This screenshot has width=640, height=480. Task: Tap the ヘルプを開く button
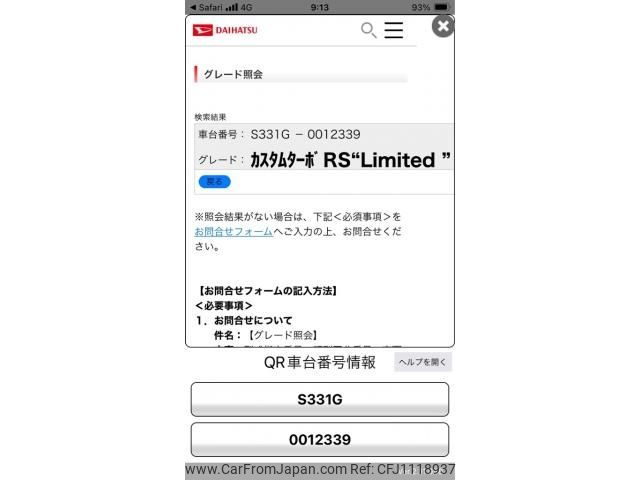click(x=423, y=362)
